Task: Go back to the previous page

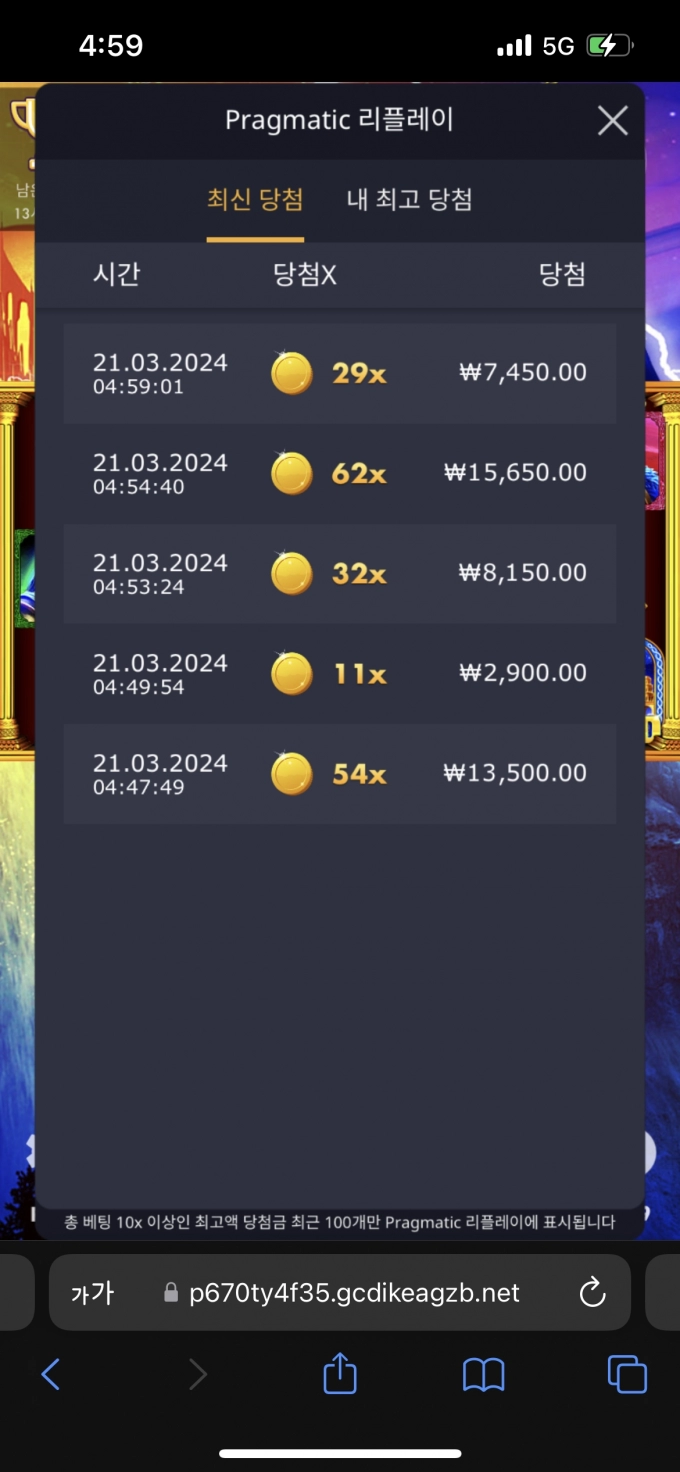Action: (51, 1375)
